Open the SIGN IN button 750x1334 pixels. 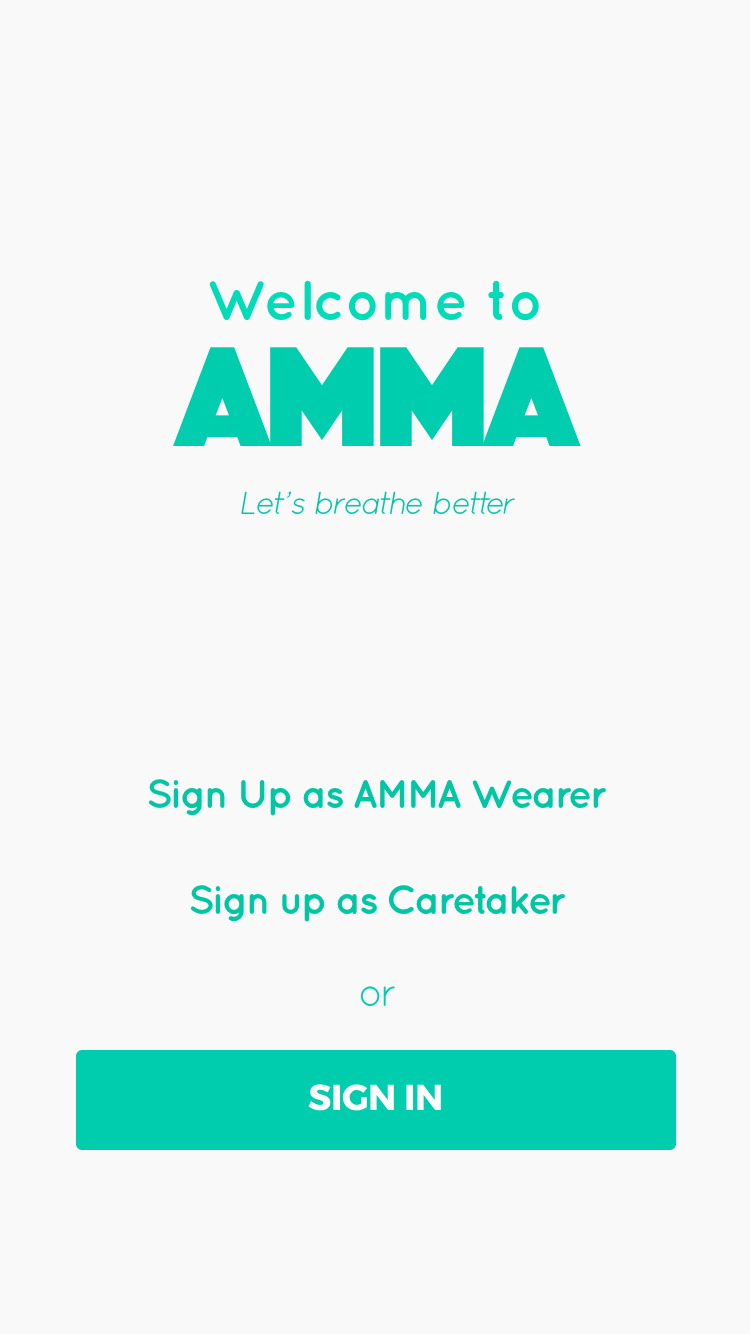click(x=376, y=1099)
